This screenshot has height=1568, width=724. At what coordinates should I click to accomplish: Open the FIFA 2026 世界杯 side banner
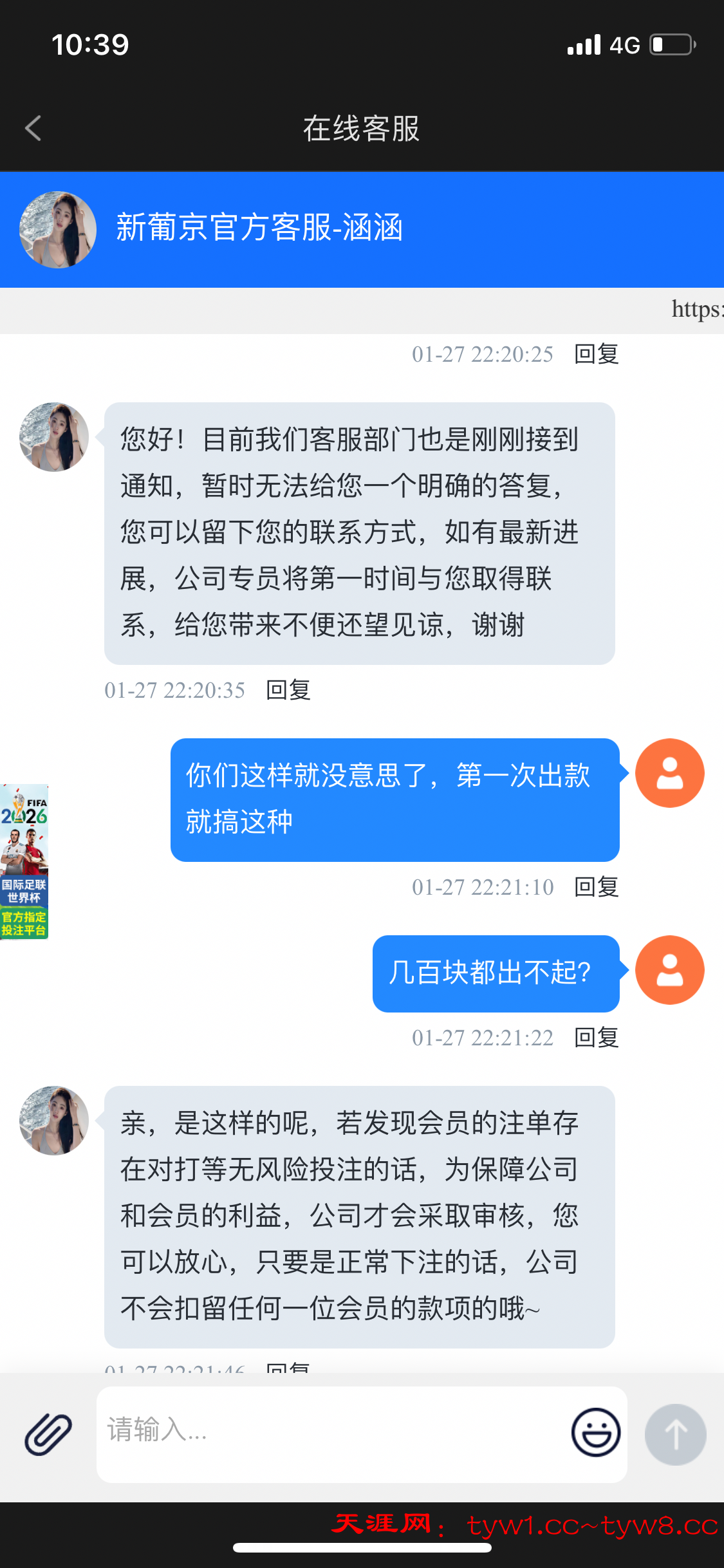24,861
